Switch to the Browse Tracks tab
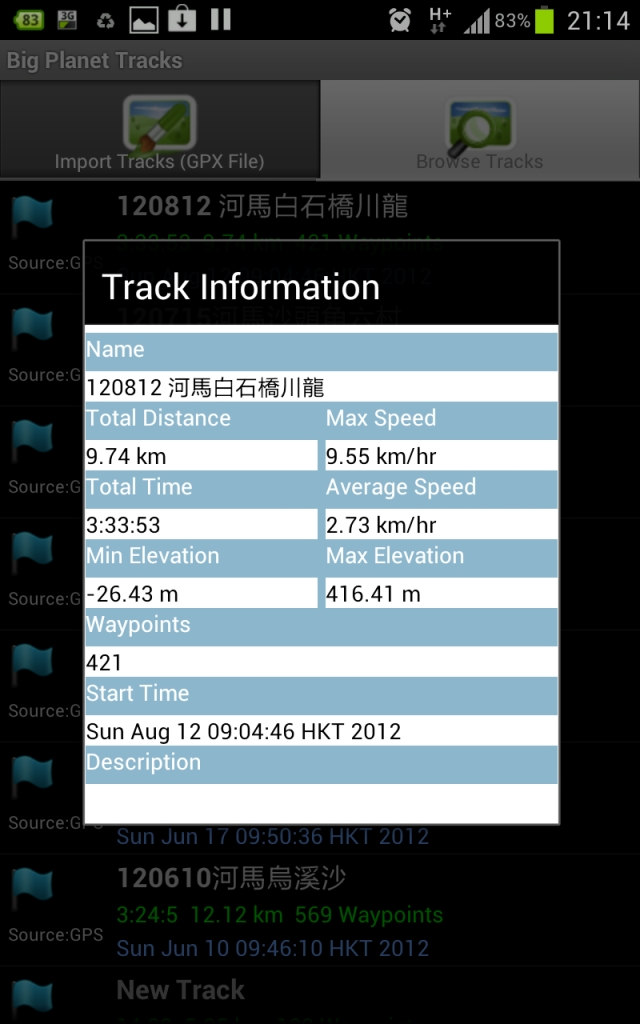 pos(480,130)
